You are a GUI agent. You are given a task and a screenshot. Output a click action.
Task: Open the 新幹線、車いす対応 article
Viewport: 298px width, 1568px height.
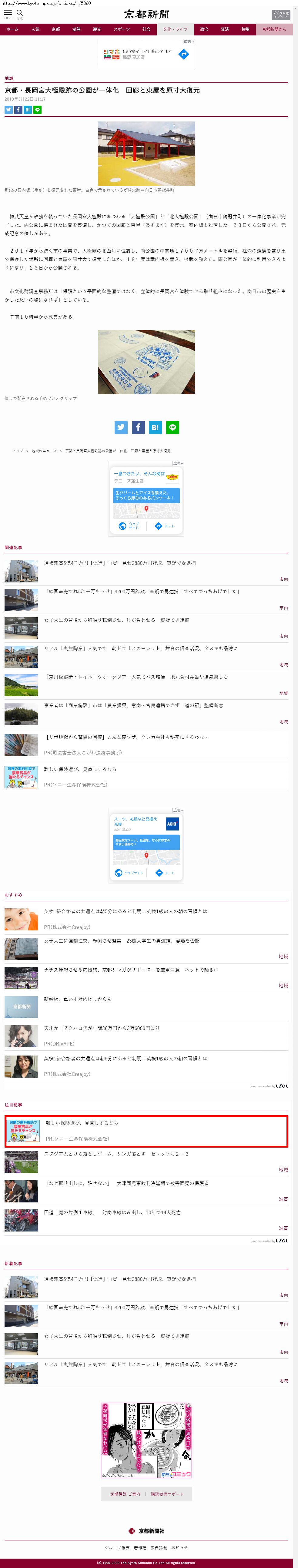pos(77,999)
